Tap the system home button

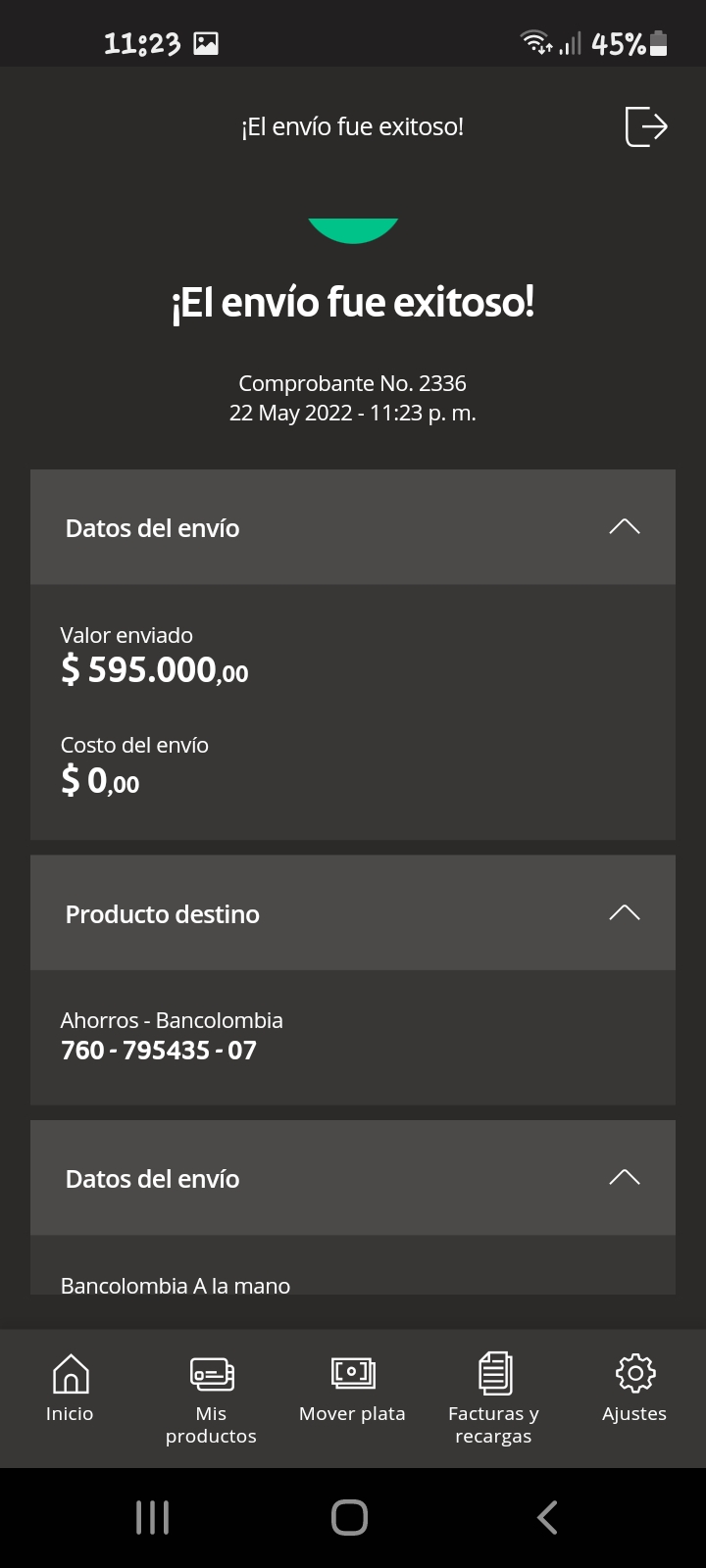(x=350, y=1518)
